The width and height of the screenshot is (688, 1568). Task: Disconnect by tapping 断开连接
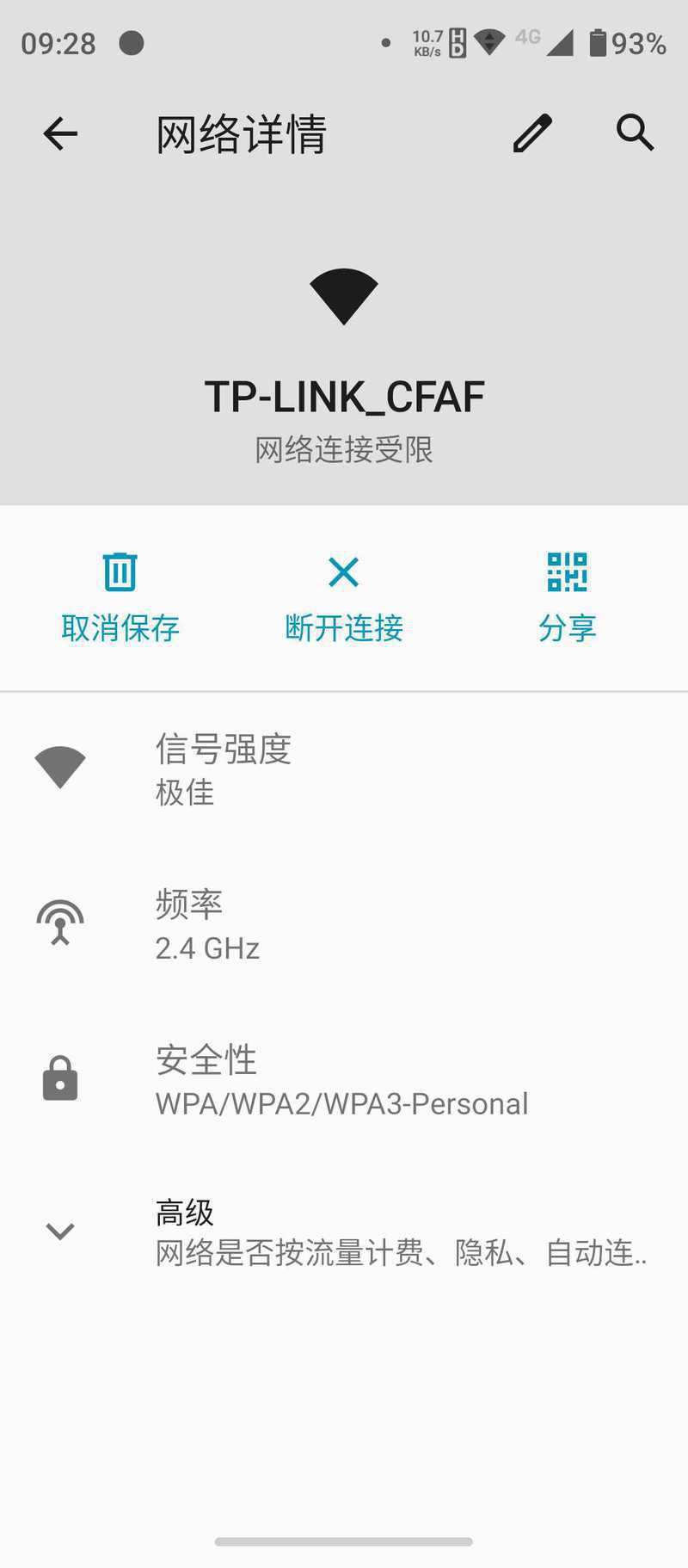[344, 598]
